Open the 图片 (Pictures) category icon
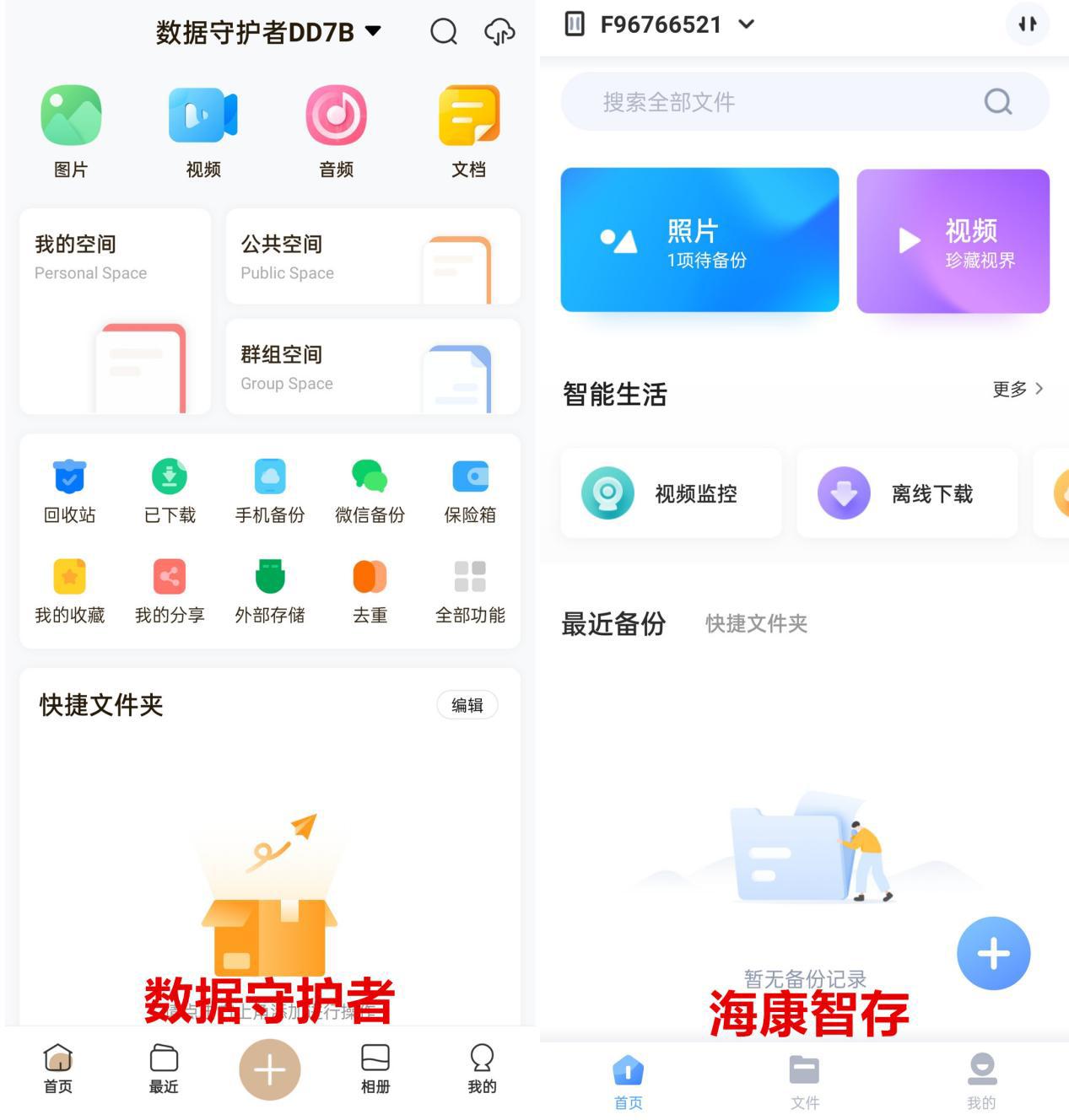The image size is (1069, 1120). (x=71, y=114)
